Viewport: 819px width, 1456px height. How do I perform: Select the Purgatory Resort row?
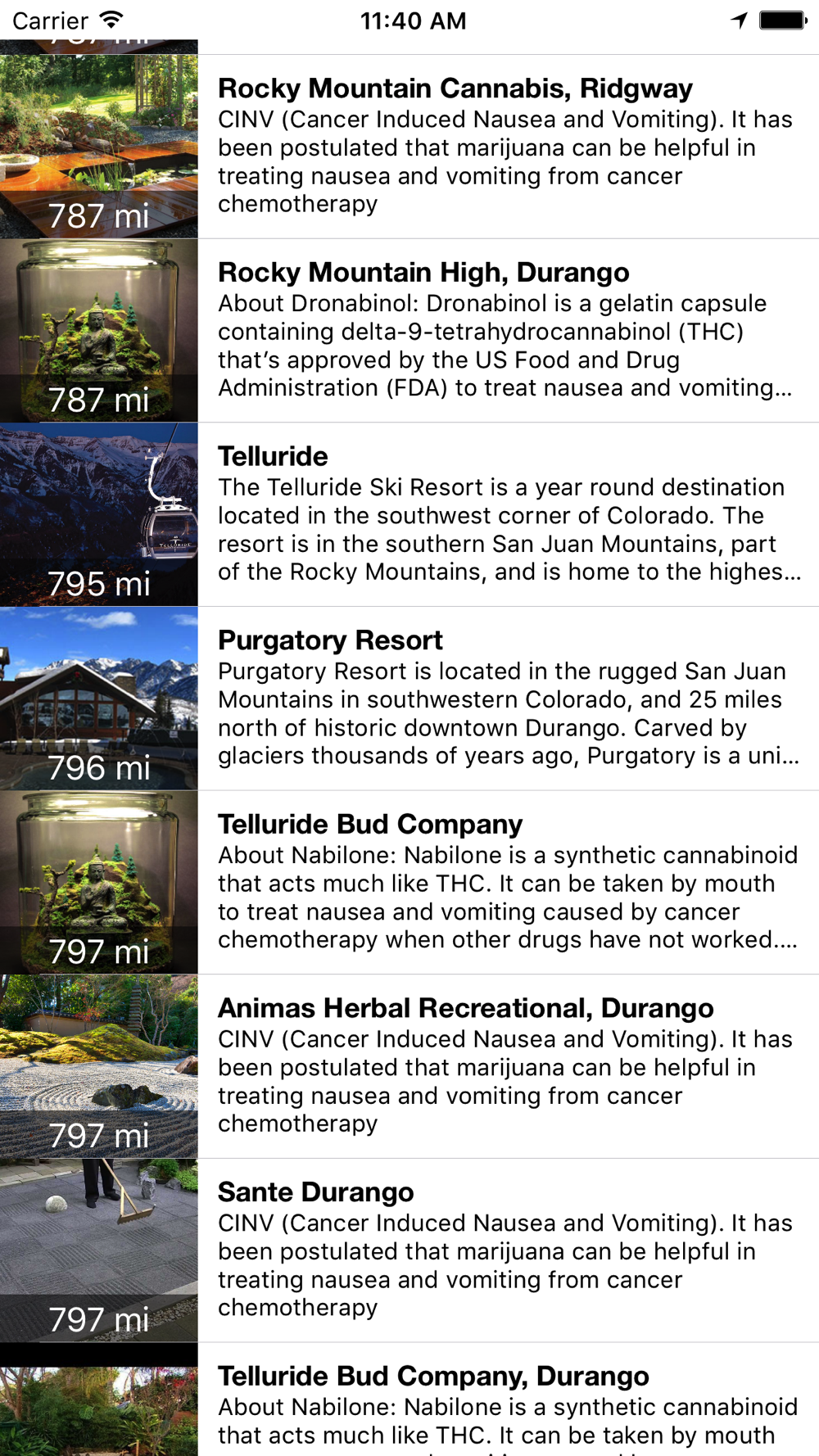[330, 640]
